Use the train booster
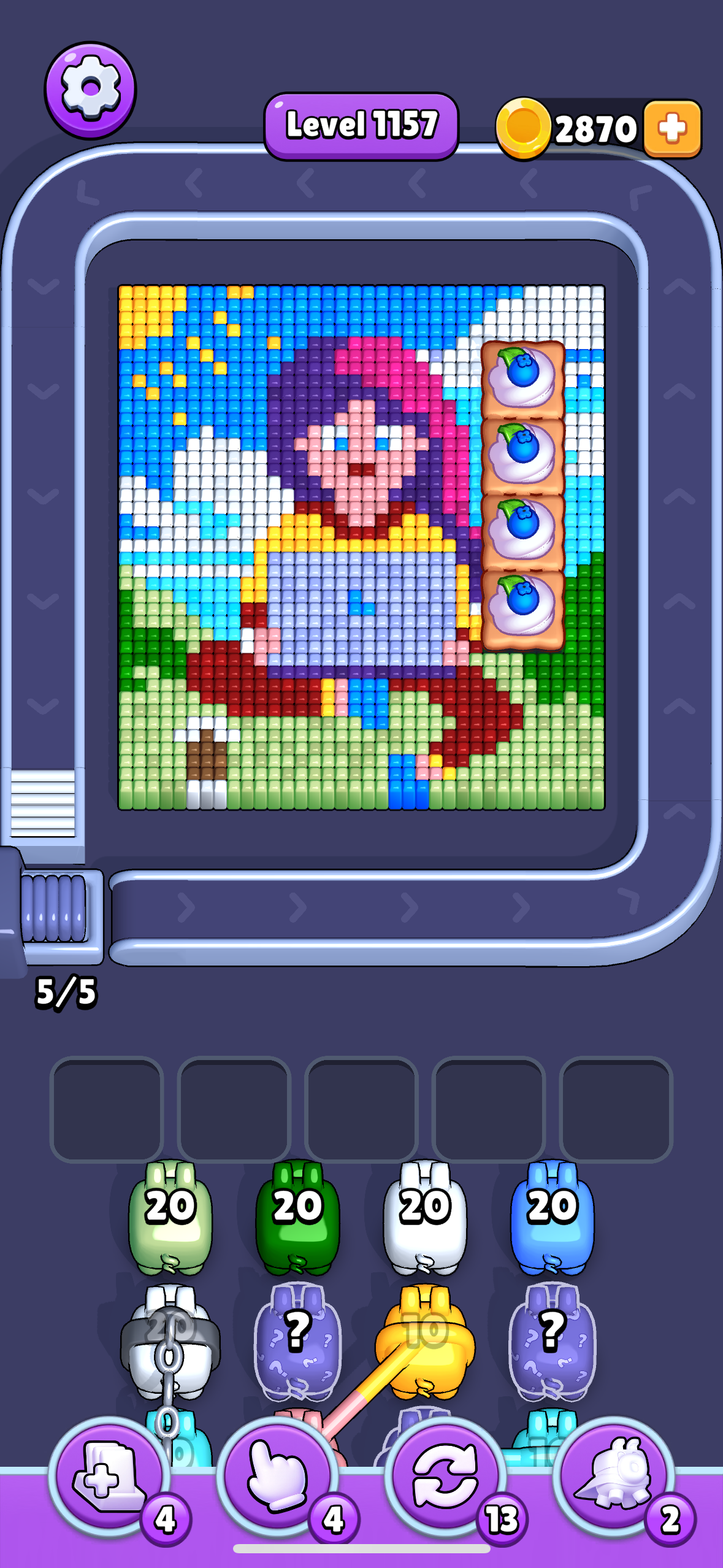The image size is (723, 1568). [614, 1477]
